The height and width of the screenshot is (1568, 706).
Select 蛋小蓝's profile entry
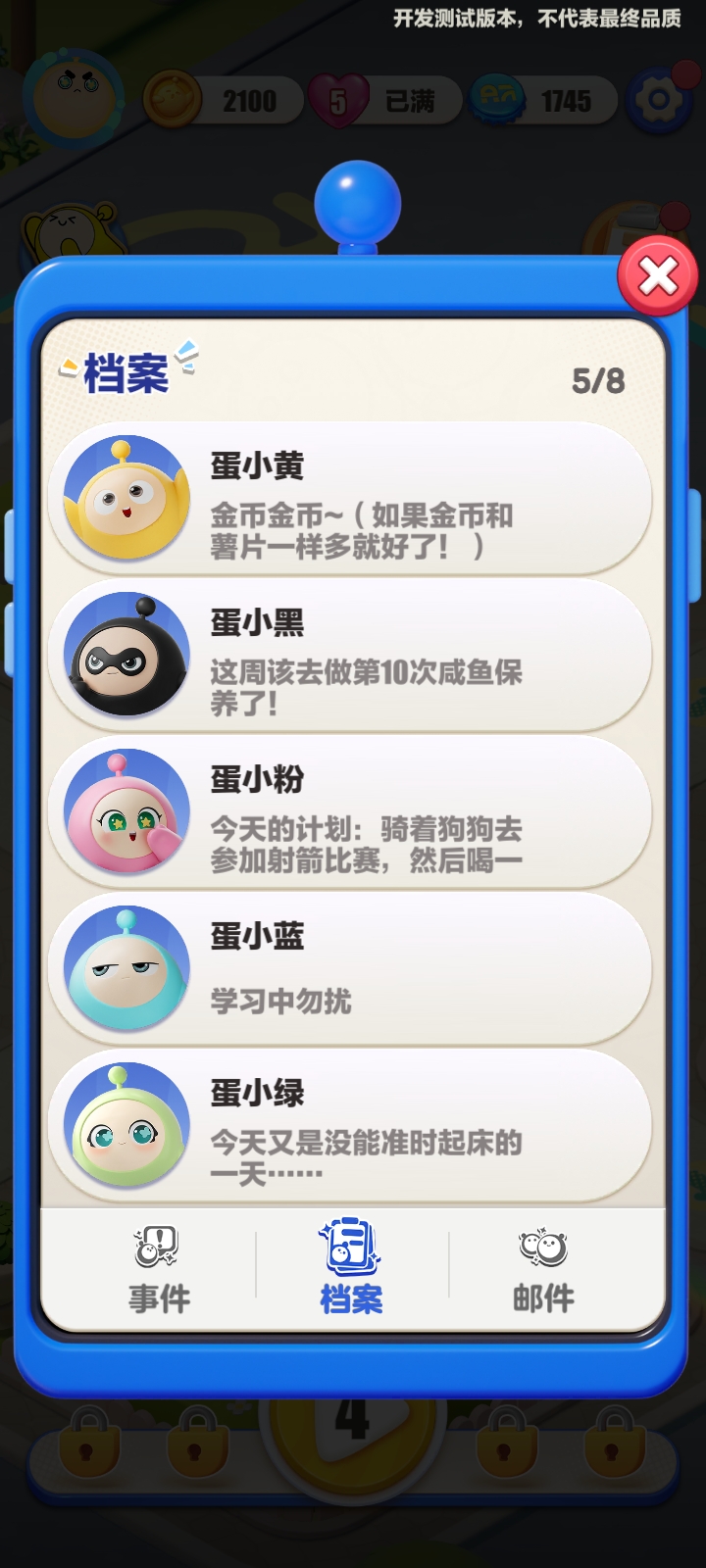[350, 969]
